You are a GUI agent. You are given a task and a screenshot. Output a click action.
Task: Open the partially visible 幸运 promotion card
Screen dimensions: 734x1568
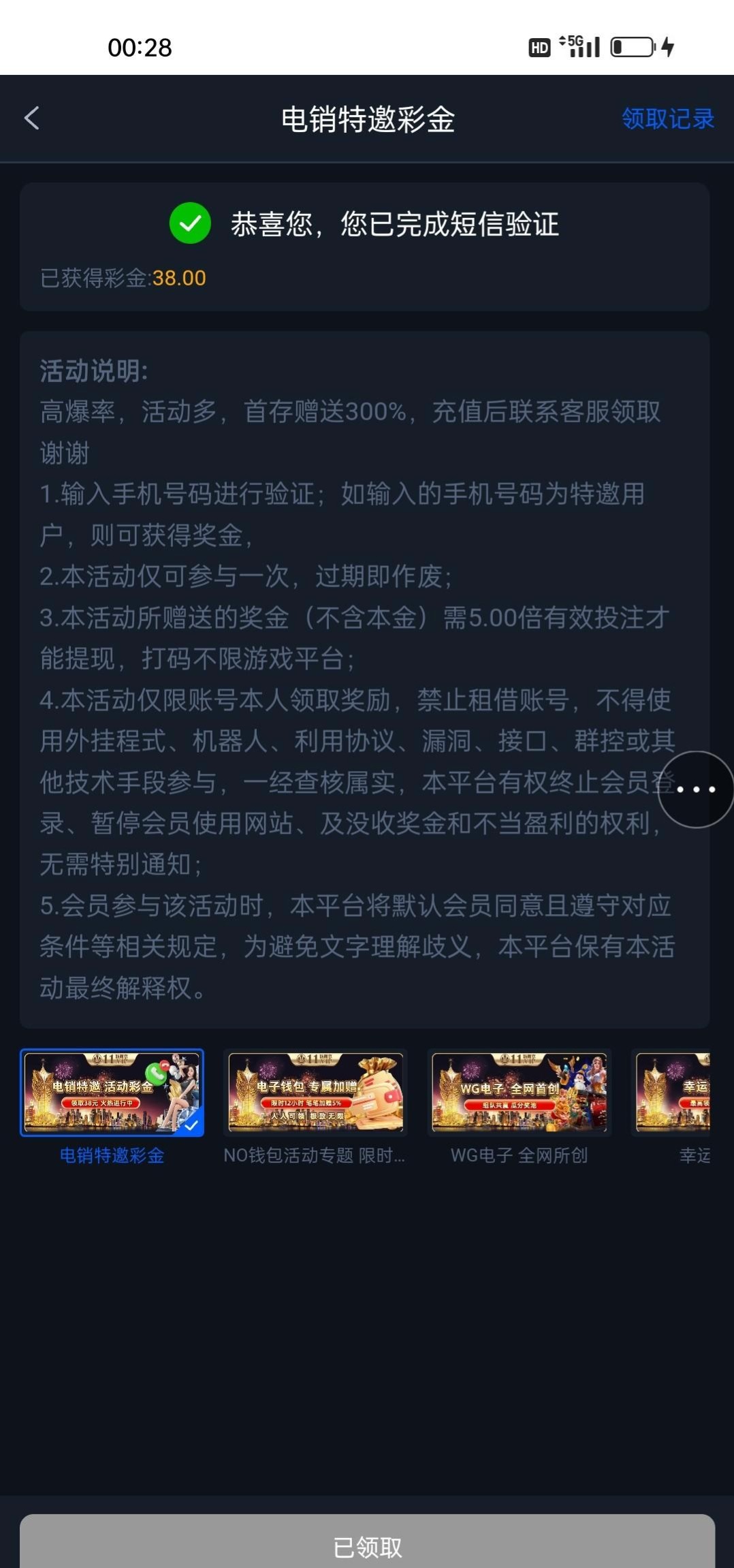674,1093
